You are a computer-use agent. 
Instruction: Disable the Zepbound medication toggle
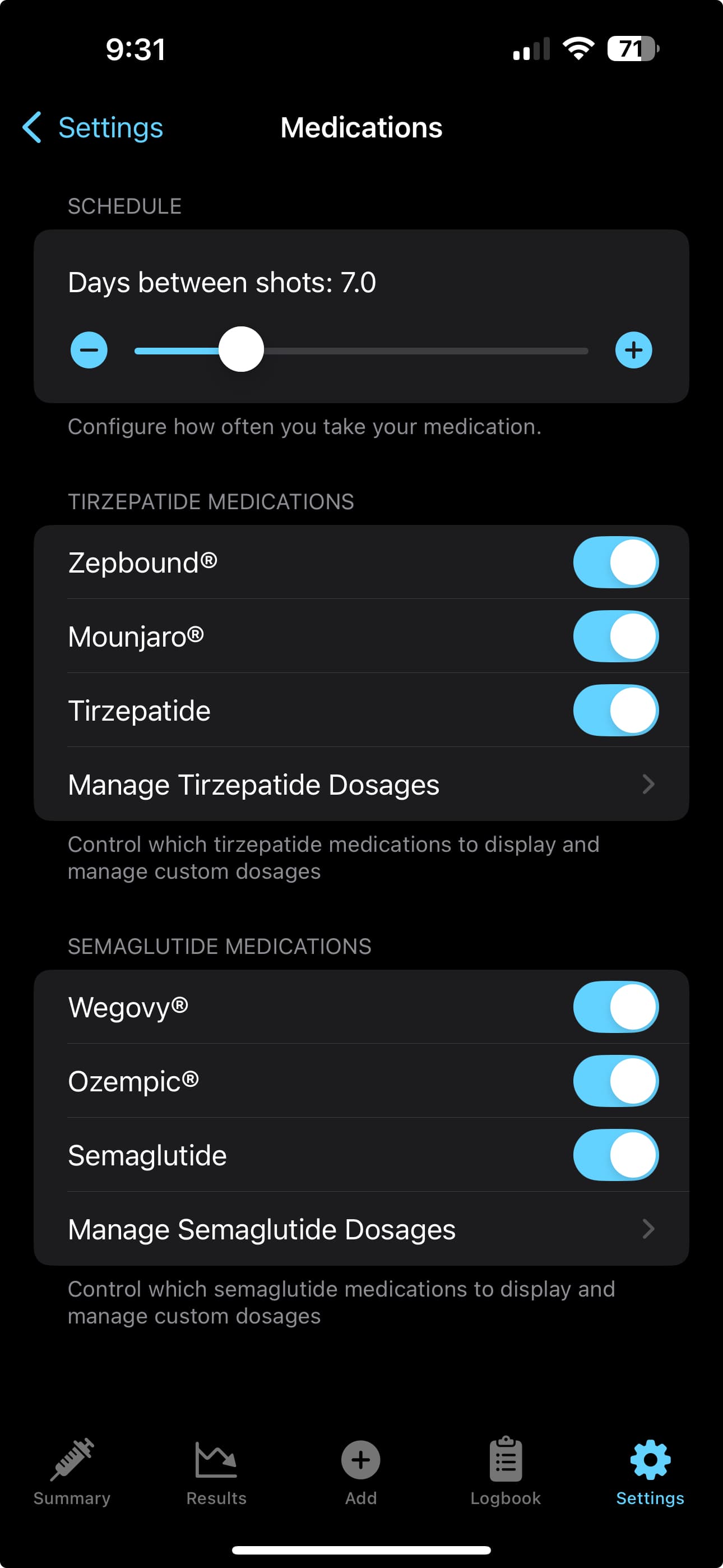coord(617,562)
